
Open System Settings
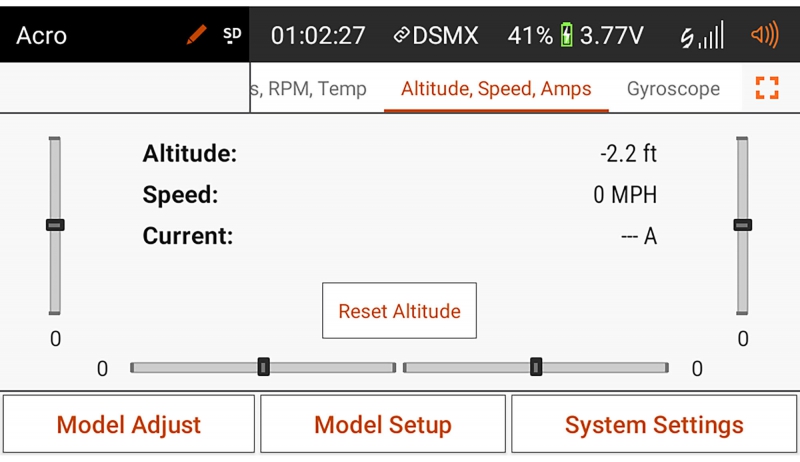pyautogui.click(x=654, y=424)
